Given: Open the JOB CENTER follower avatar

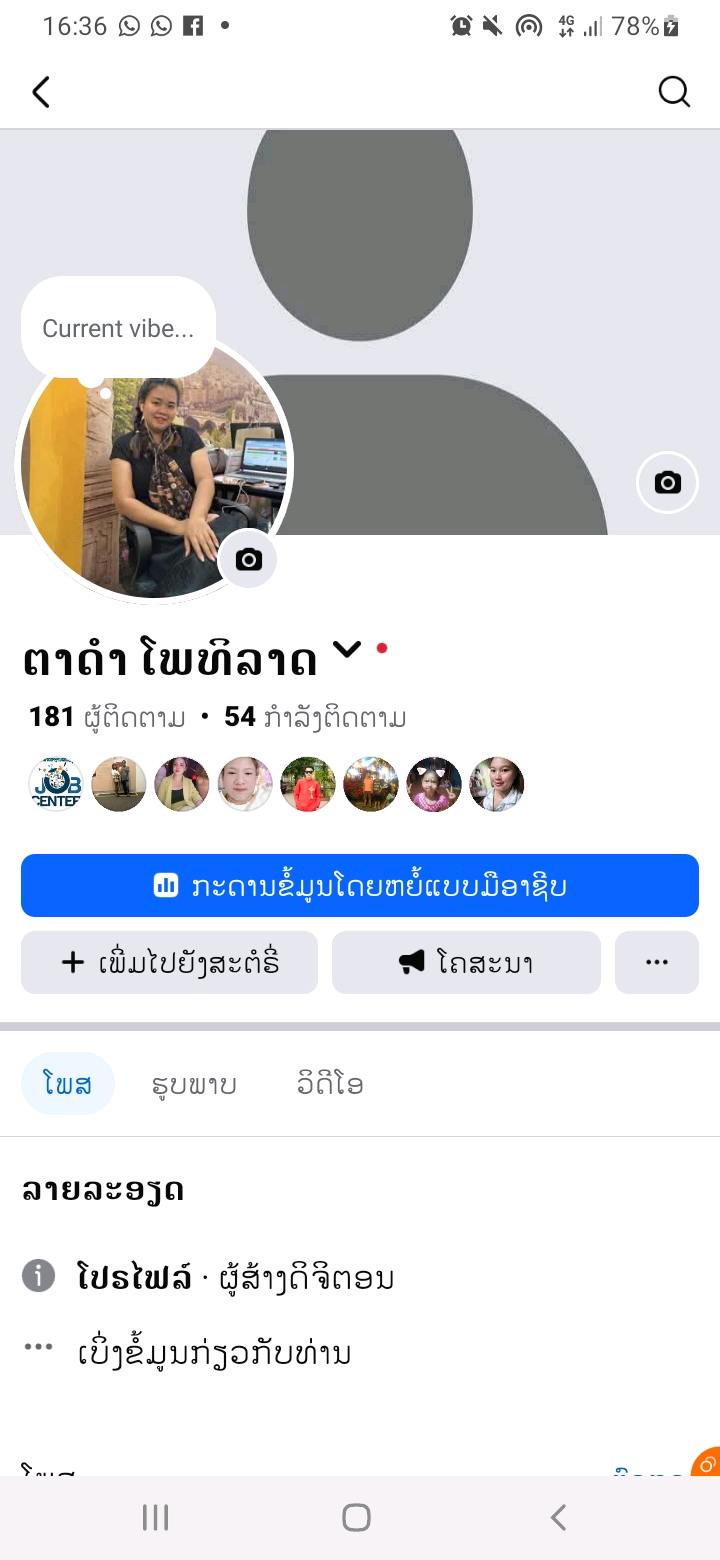Looking at the screenshot, I should [x=56, y=784].
